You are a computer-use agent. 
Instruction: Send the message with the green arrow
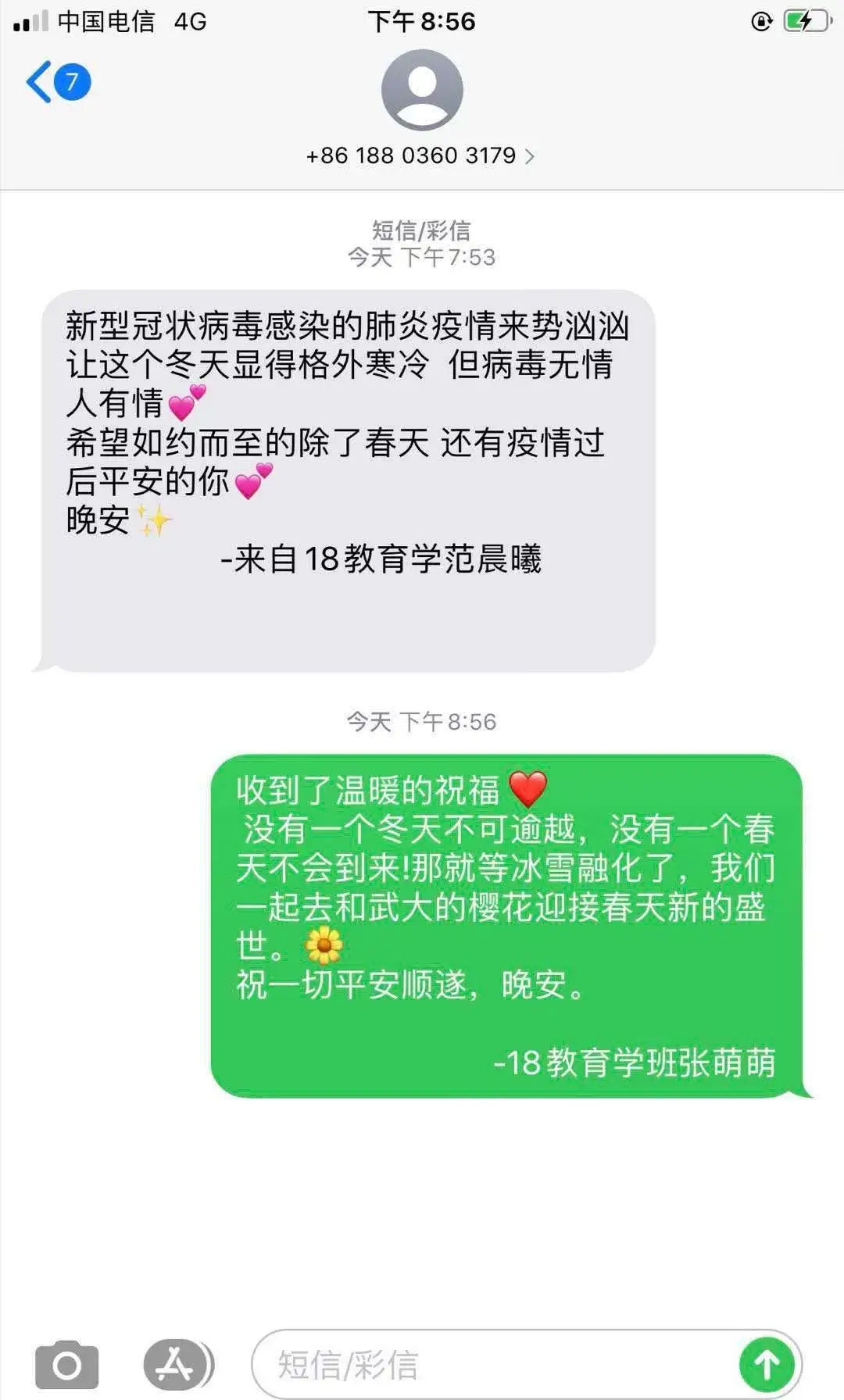tap(766, 1364)
